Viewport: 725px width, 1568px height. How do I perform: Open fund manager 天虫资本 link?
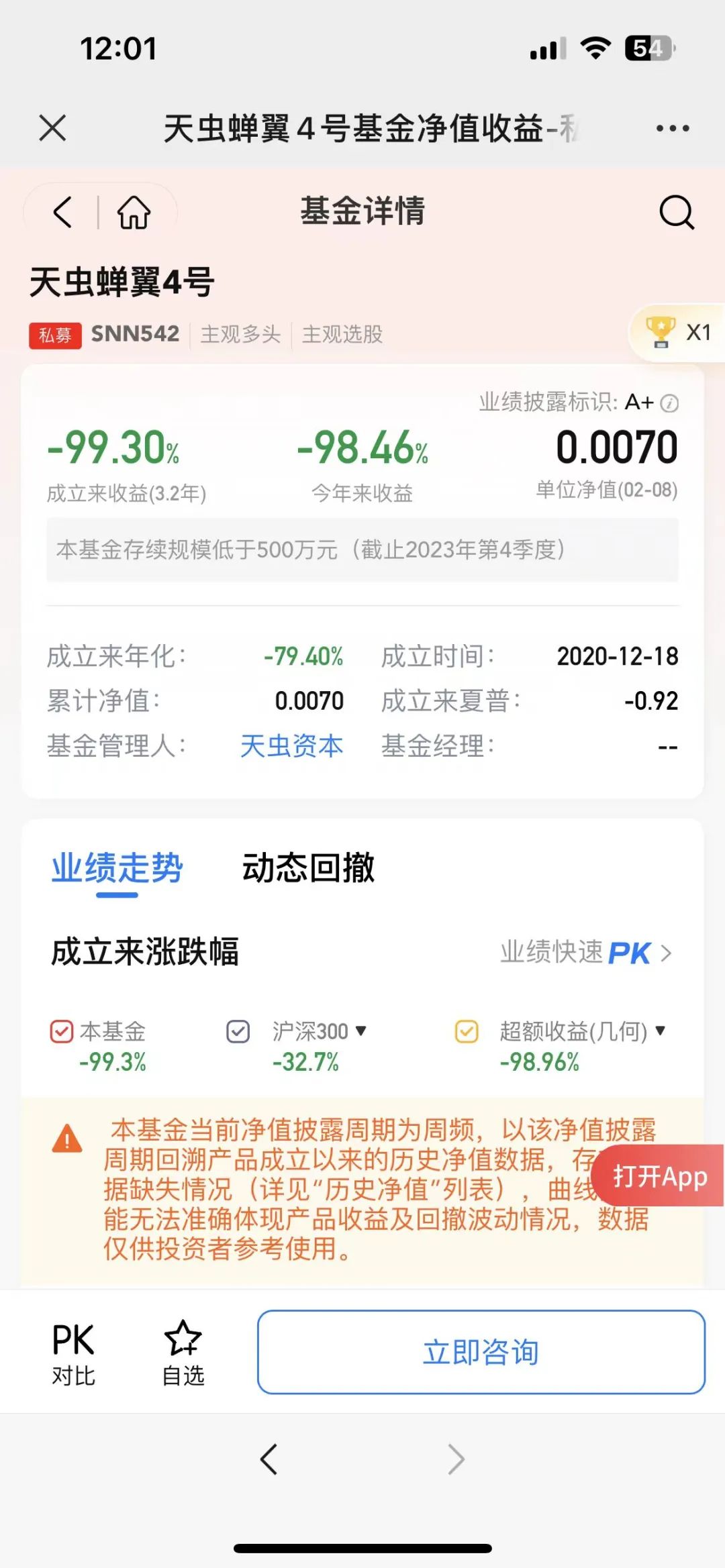pyautogui.click(x=291, y=745)
